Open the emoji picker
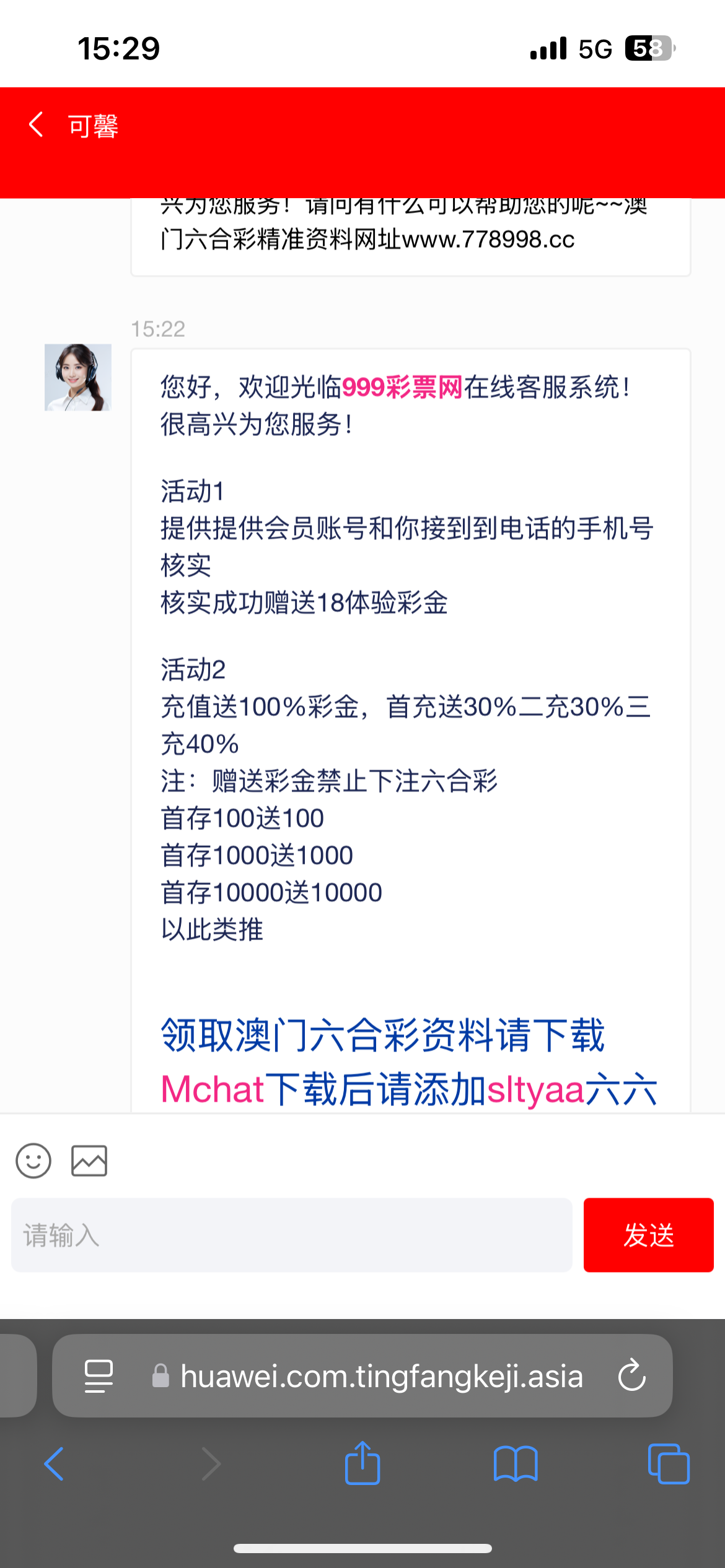 click(33, 1161)
